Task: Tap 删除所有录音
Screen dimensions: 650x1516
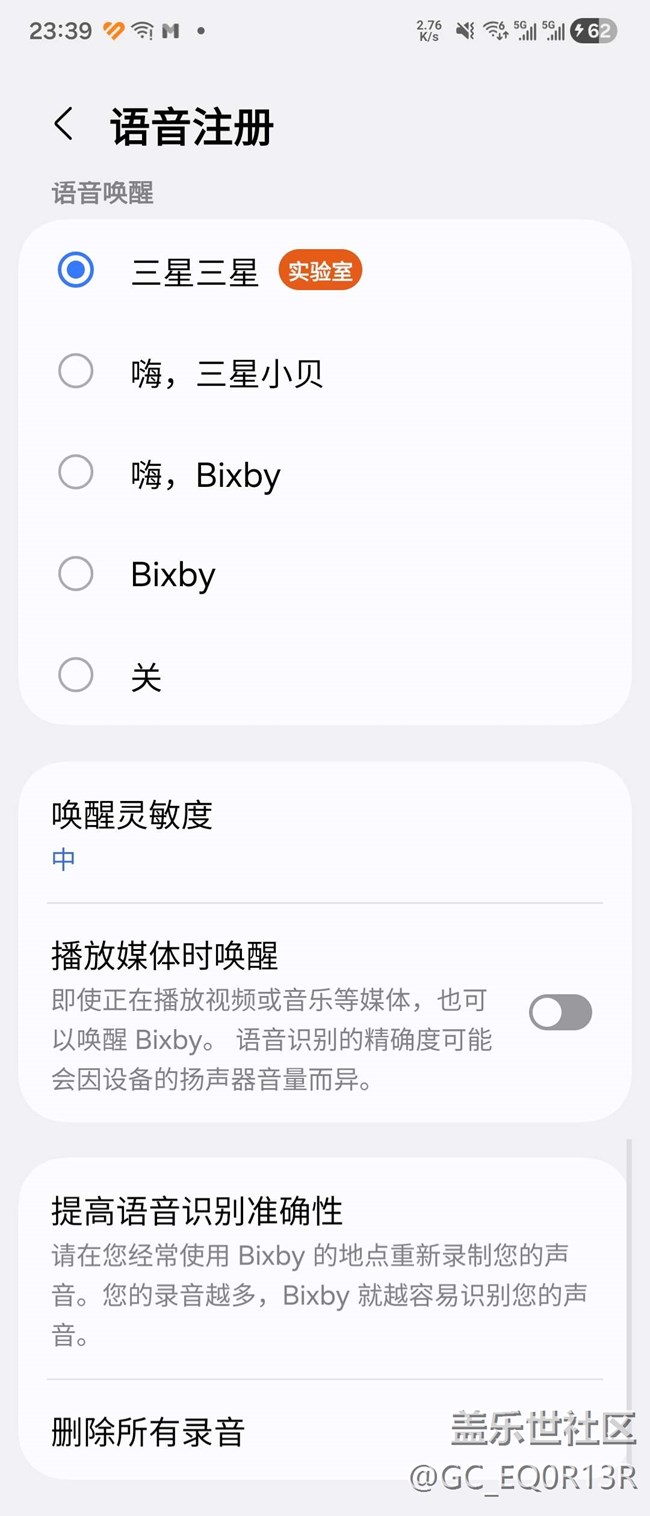Action: click(150, 1431)
